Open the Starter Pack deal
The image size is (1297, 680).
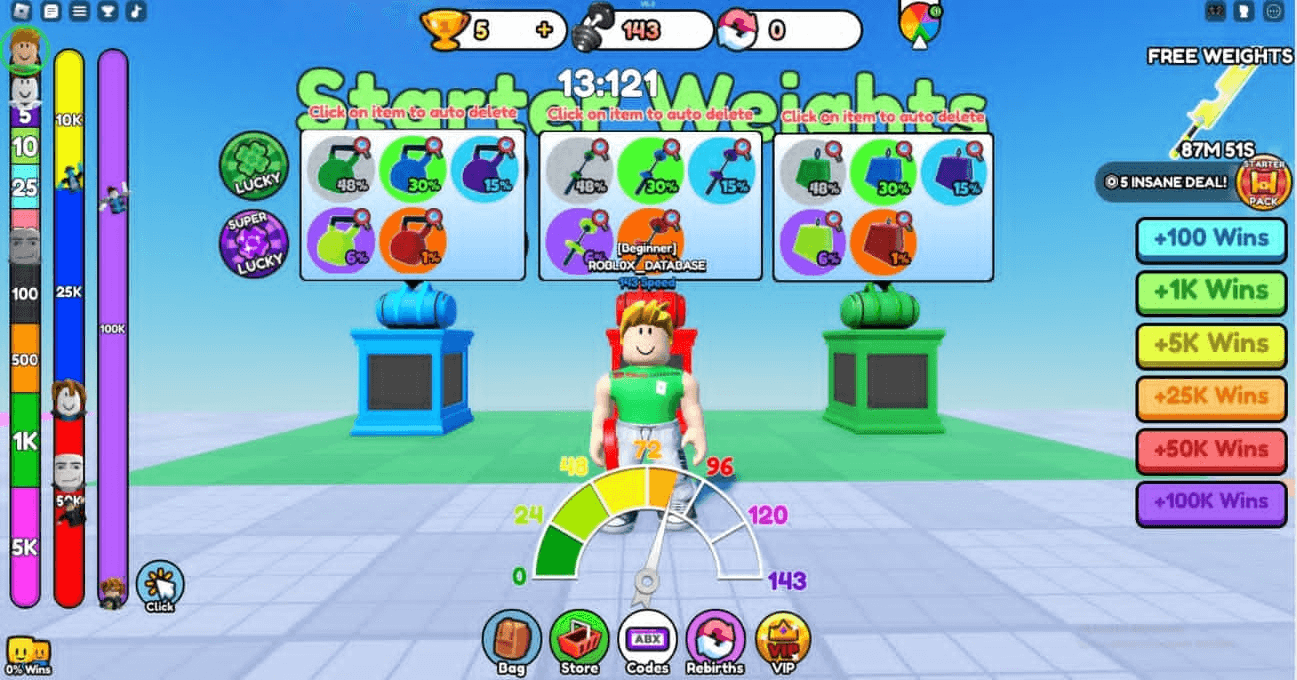point(1262,182)
